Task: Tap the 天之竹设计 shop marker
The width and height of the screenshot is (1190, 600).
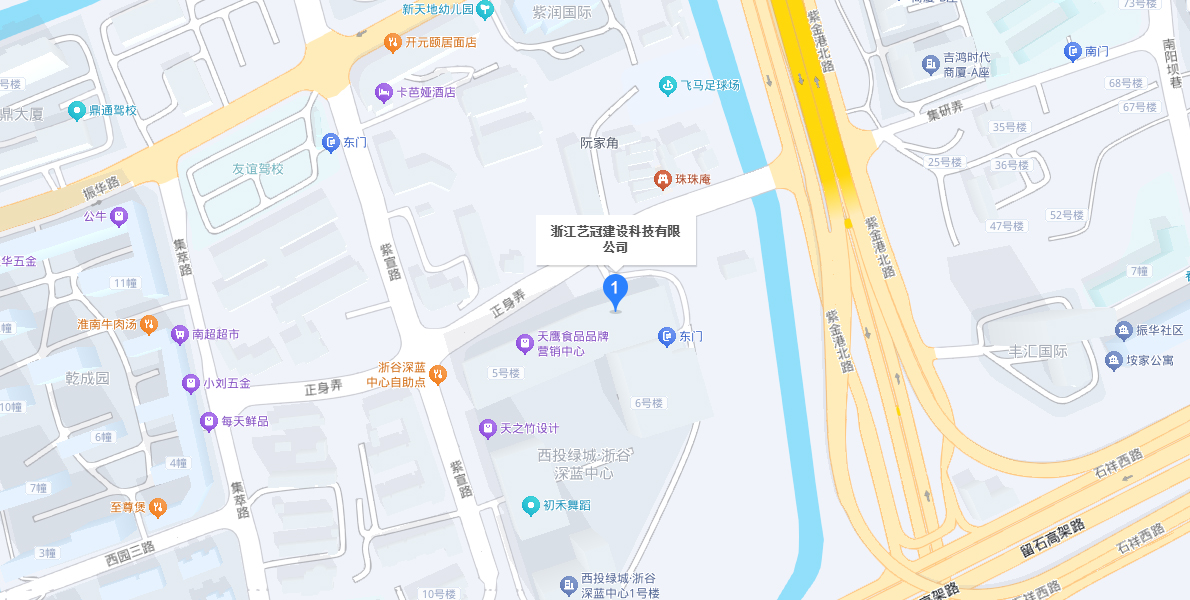Action: click(x=487, y=429)
